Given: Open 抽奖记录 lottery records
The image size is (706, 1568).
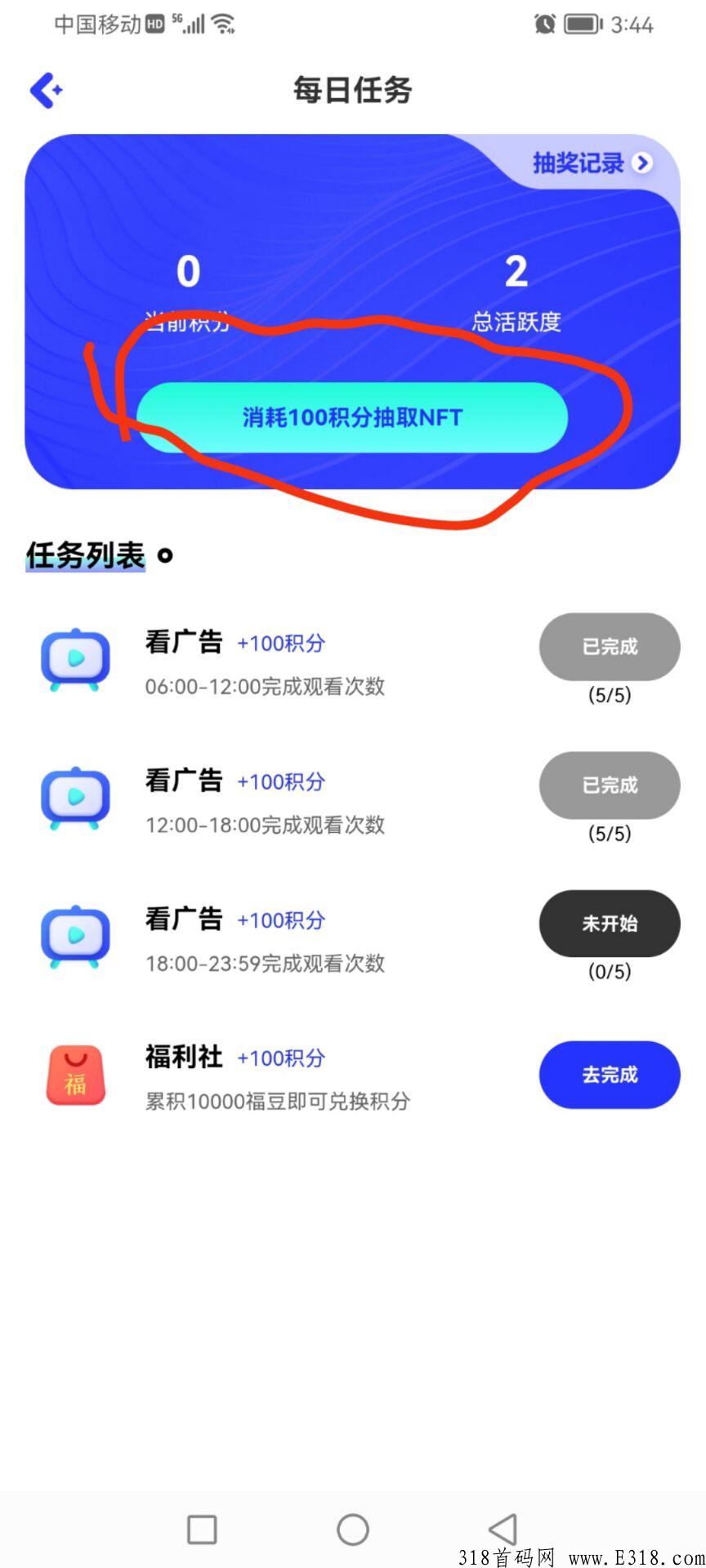Looking at the screenshot, I should (x=592, y=163).
